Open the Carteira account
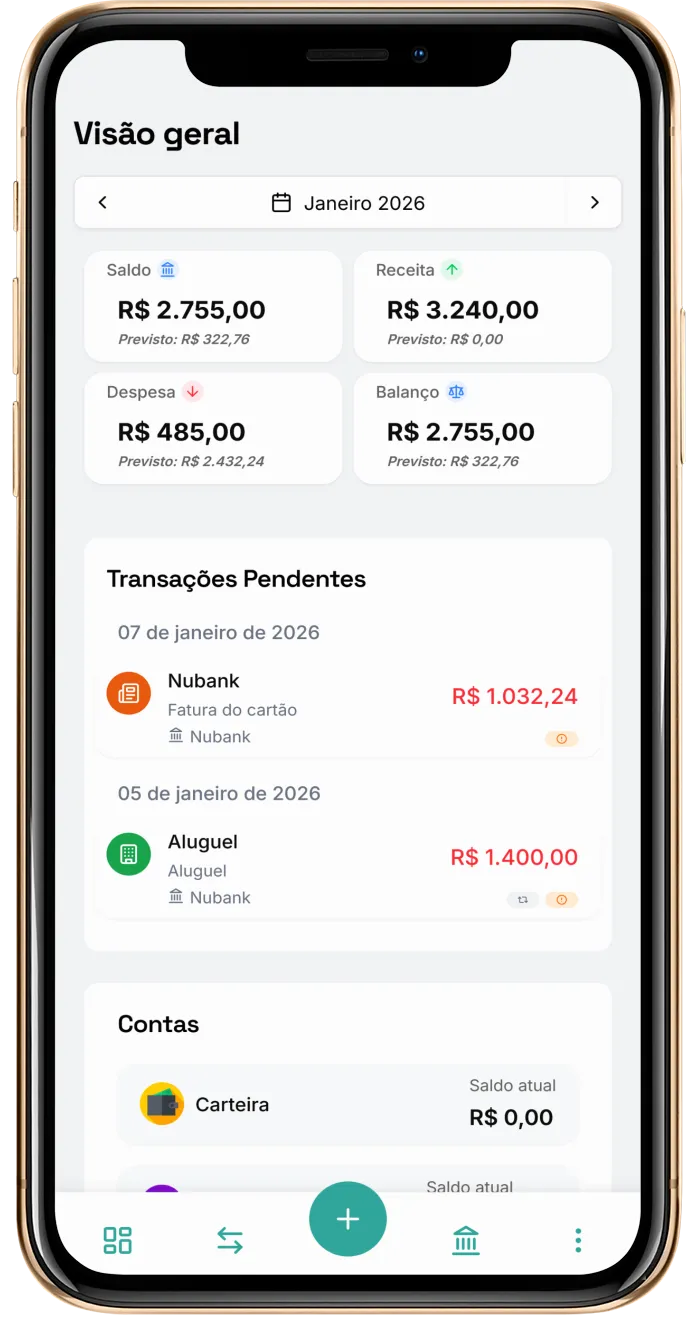 [348, 1105]
